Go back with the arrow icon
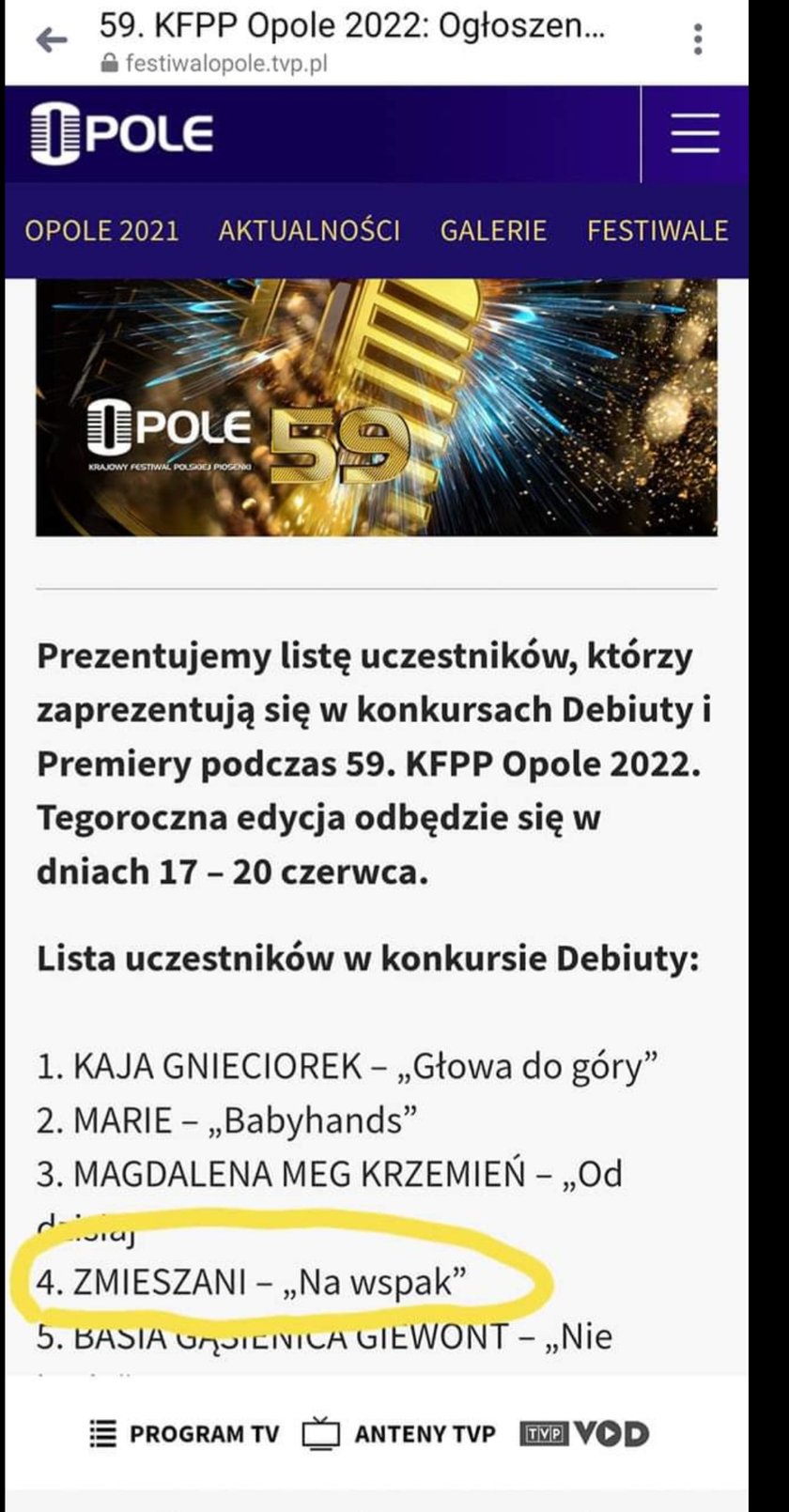Viewport: 789px width, 1512px height. (x=51, y=40)
